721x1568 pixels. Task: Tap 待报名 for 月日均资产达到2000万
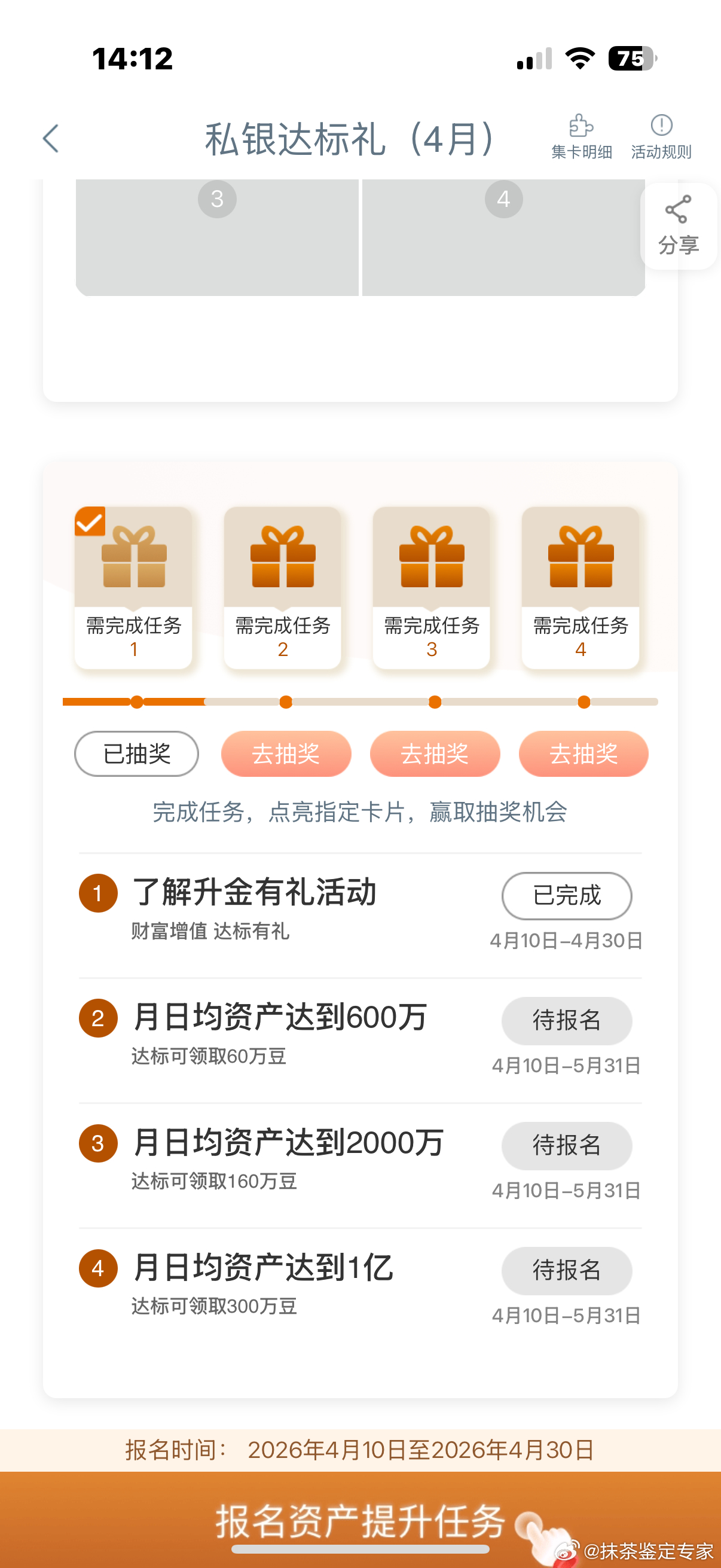(566, 1145)
